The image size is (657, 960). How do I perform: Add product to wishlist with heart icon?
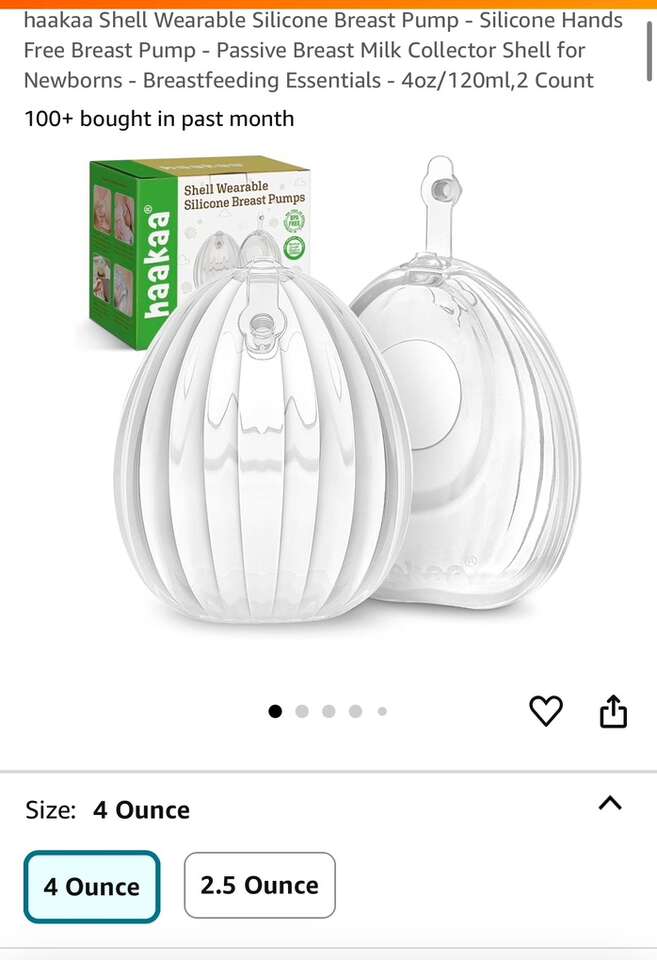click(x=545, y=711)
